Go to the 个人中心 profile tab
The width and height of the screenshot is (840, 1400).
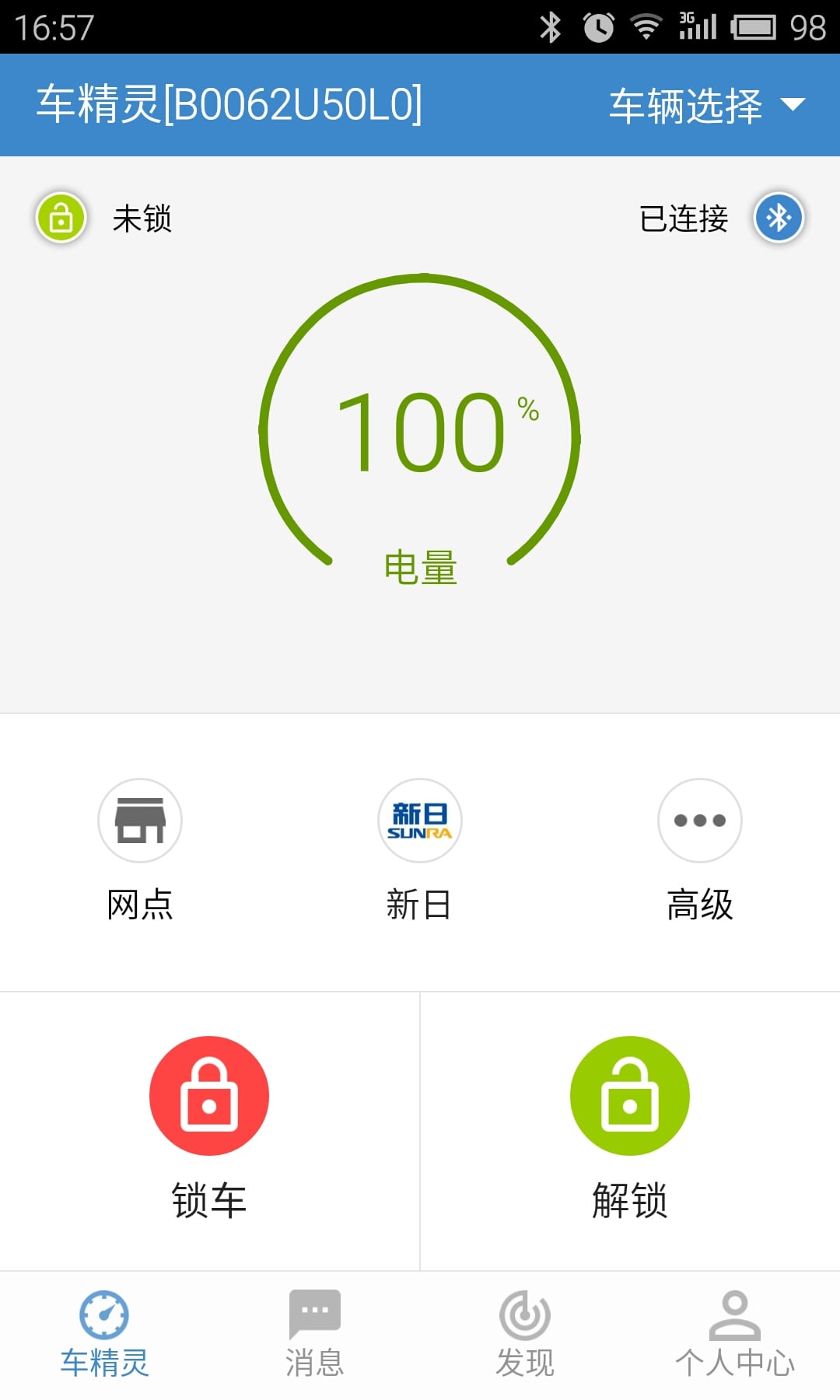pyautogui.click(x=735, y=1335)
